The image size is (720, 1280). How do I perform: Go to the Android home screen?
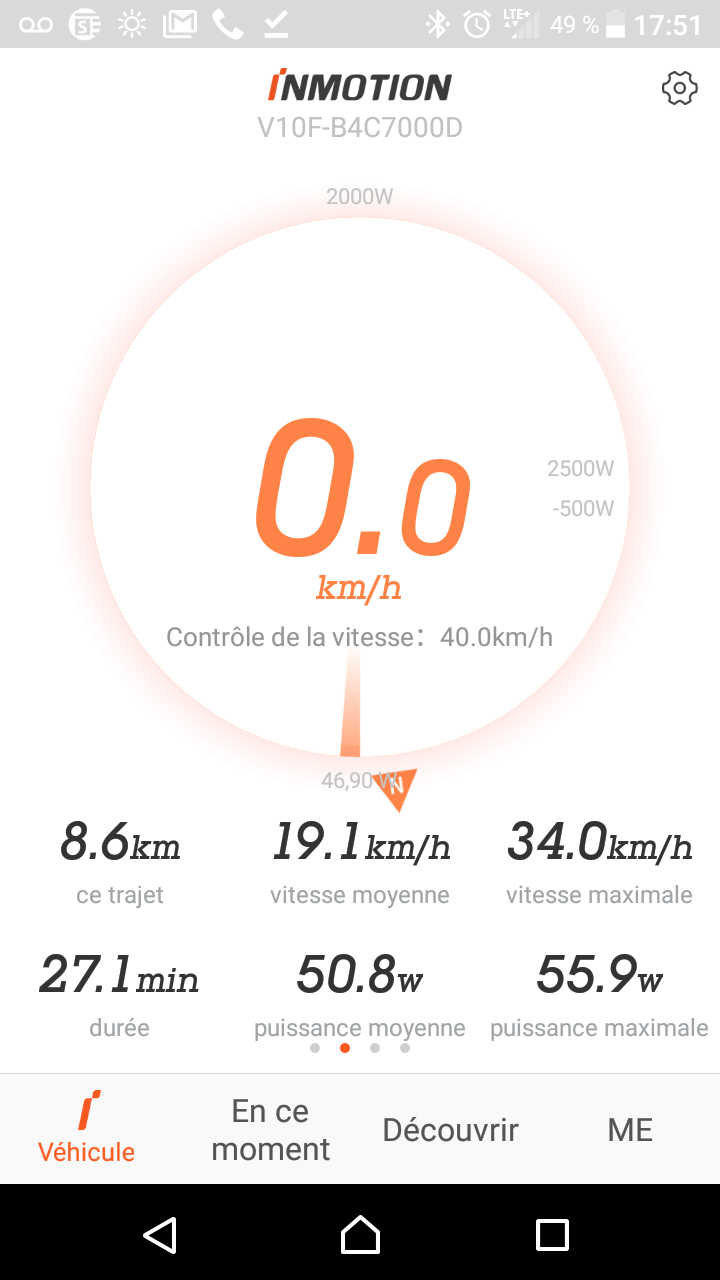(360, 1235)
